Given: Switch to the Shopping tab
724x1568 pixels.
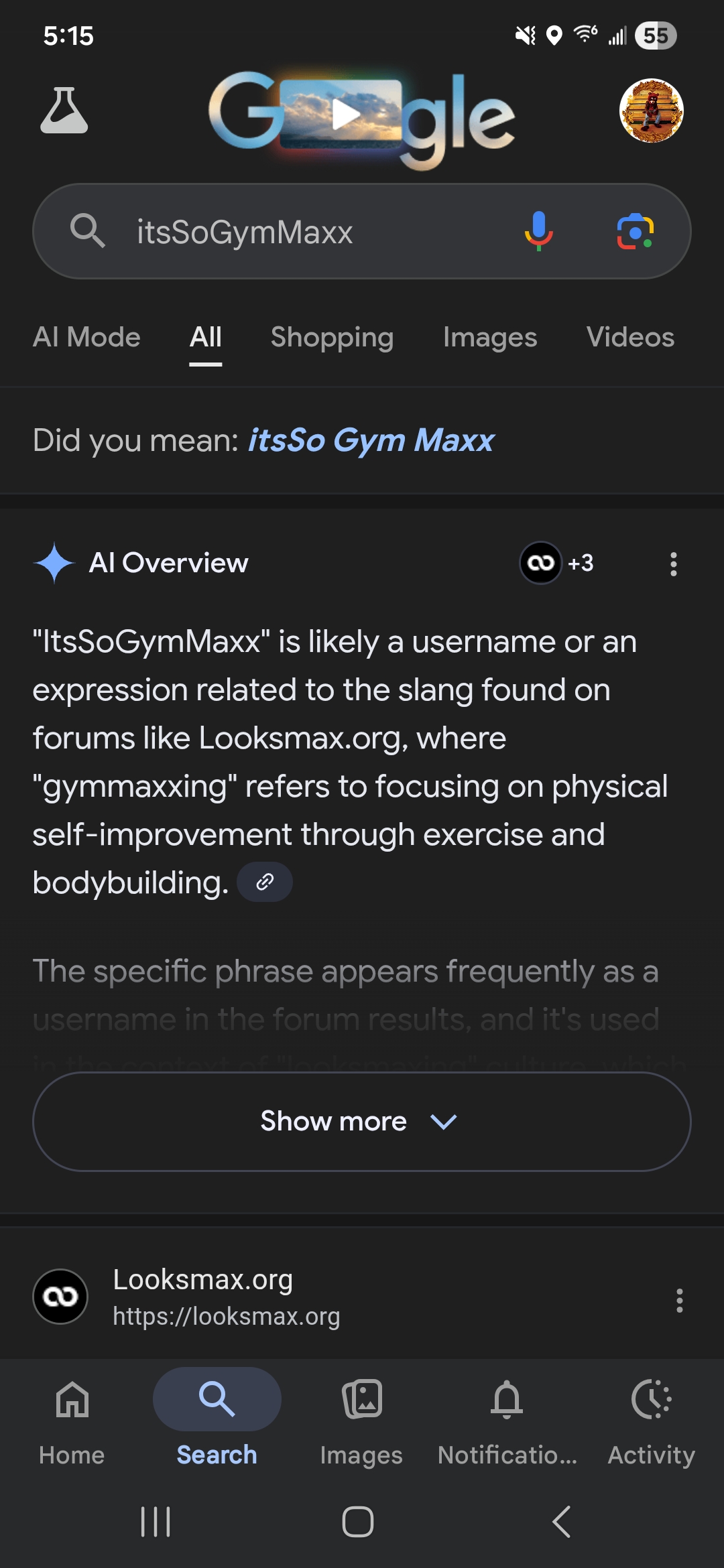Looking at the screenshot, I should click(x=332, y=338).
